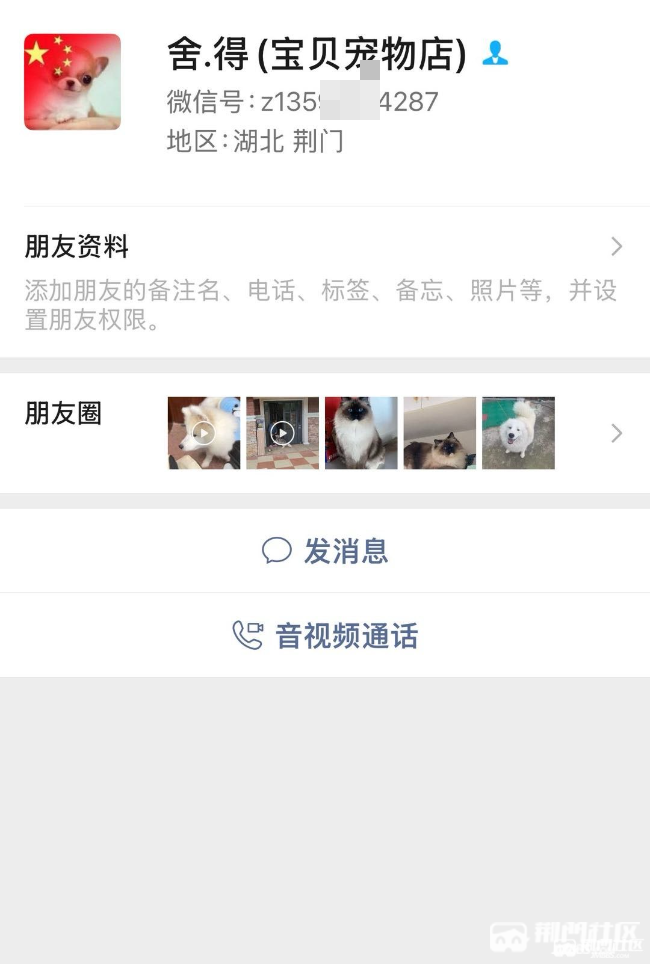The height and width of the screenshot is (964, 650).
Task: View the profile avatar photo
Action: tap(72, 82)
